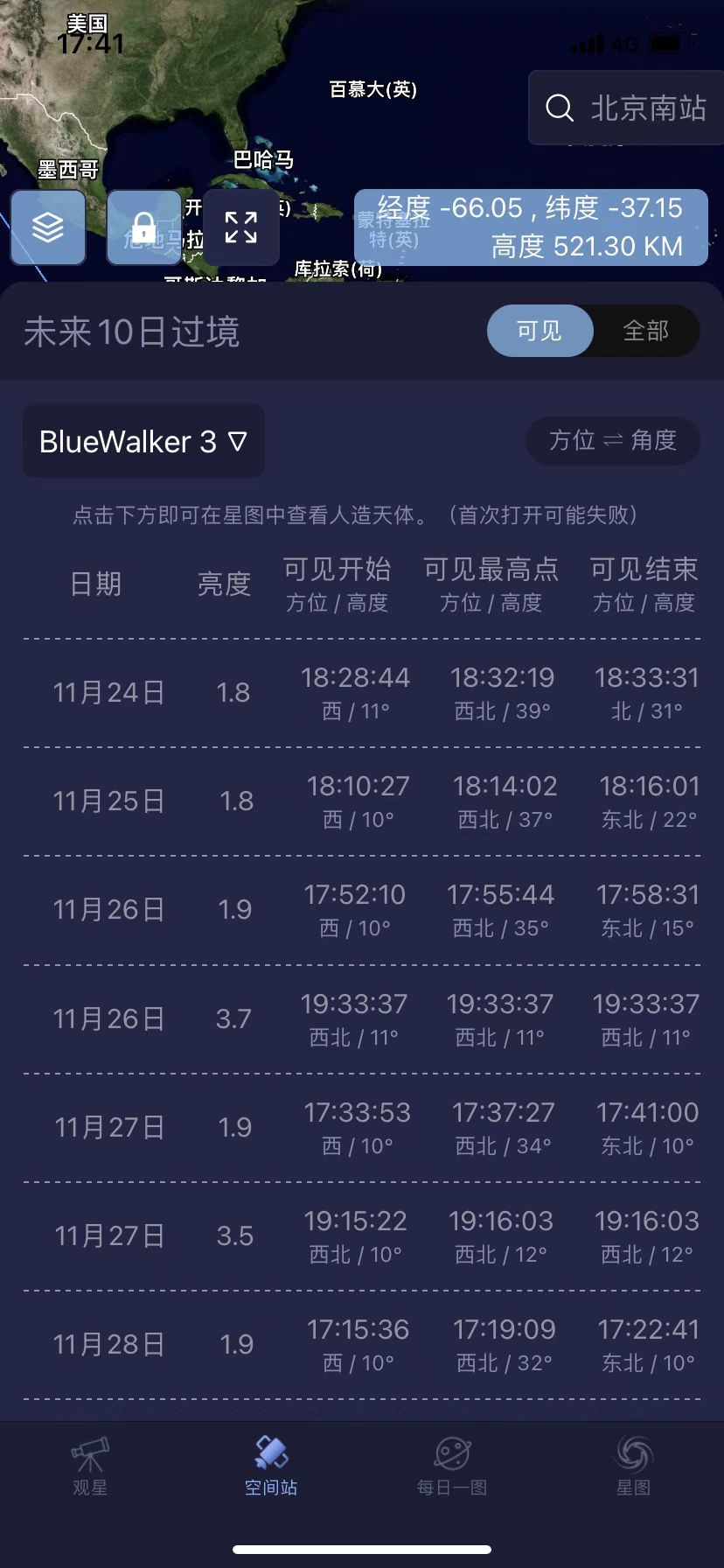Switch to the 空间站 tab
The width and height of the screenshot is (724, 1568).
pos(271,1470)
